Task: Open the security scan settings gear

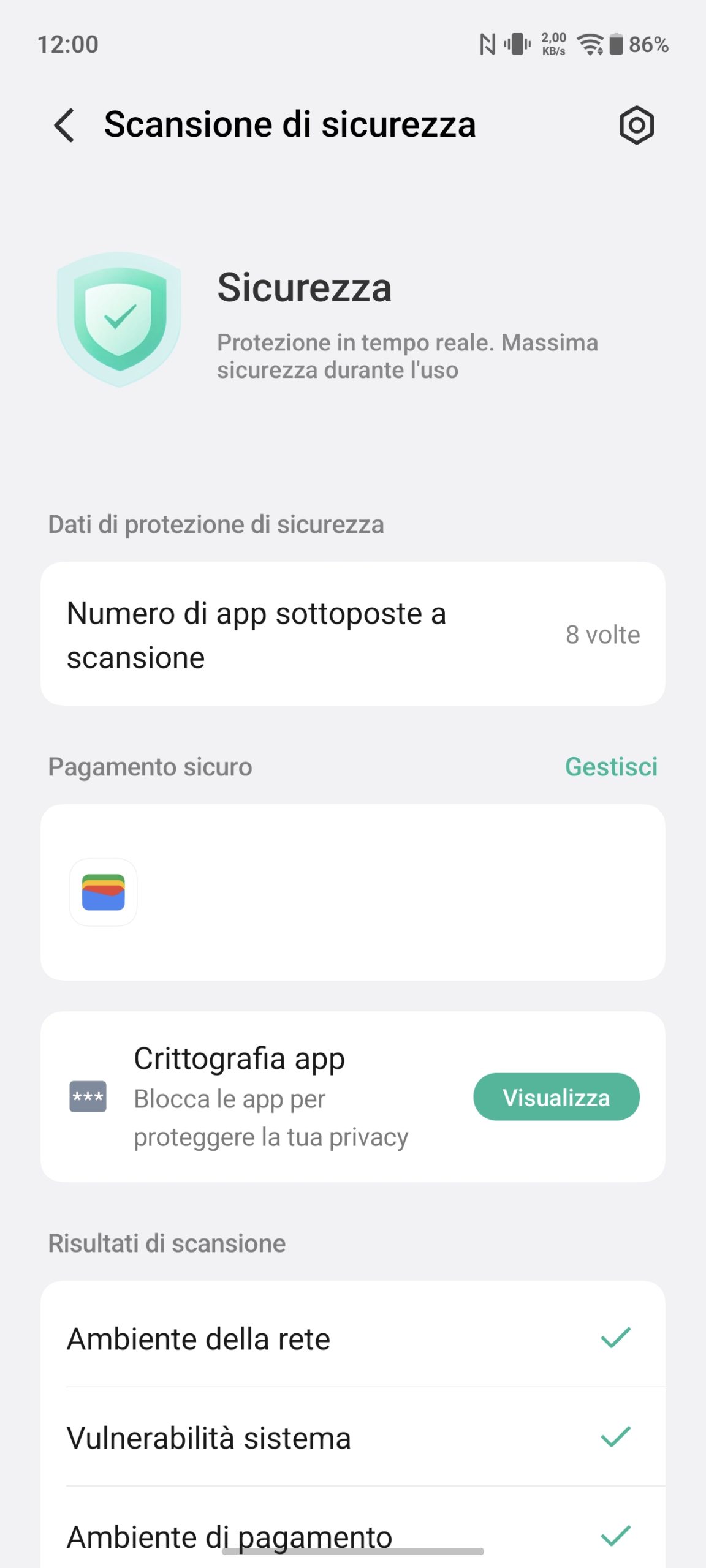Action: point(636,125)
